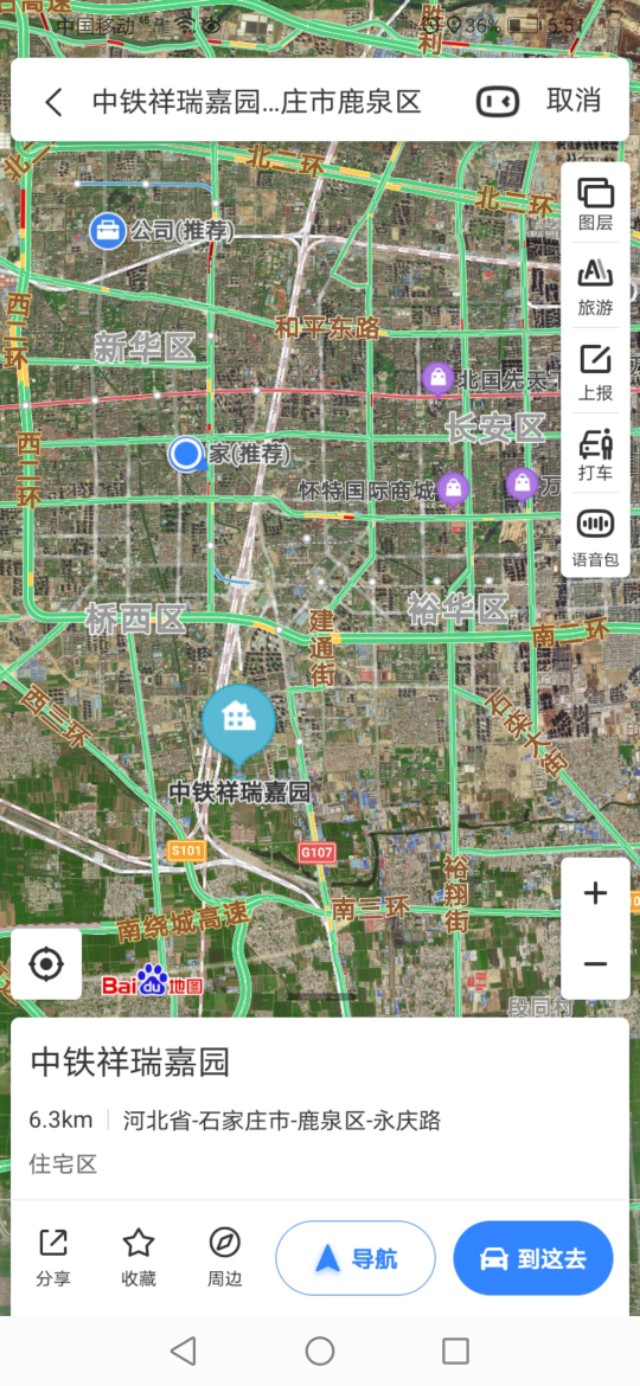Save place with 收藏 star
Screen dimensions: 640x1386
point(138,1257)
